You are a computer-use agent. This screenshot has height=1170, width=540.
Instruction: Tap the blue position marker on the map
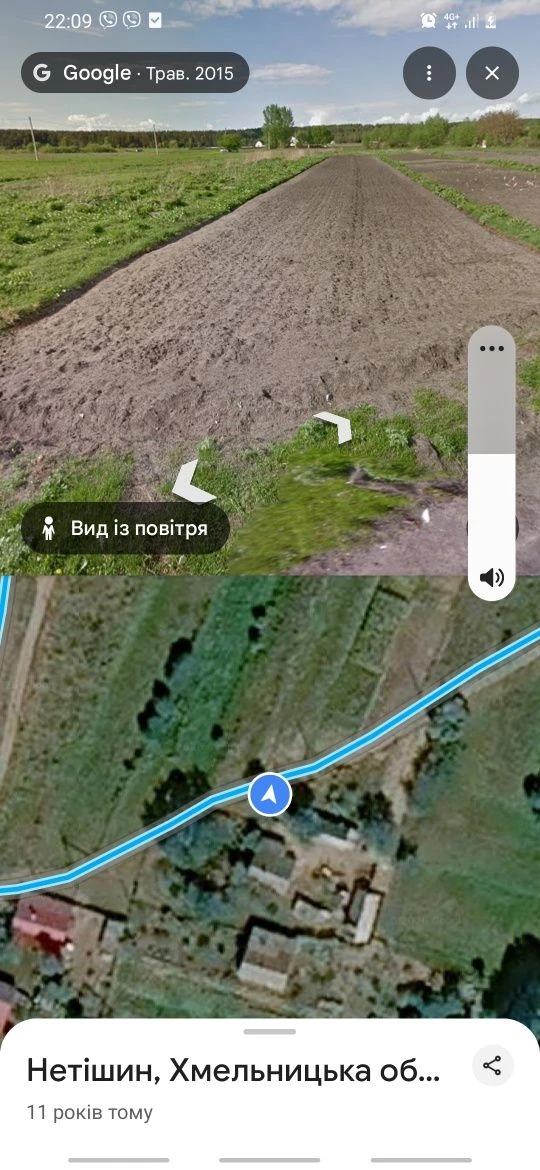point(270,795)
